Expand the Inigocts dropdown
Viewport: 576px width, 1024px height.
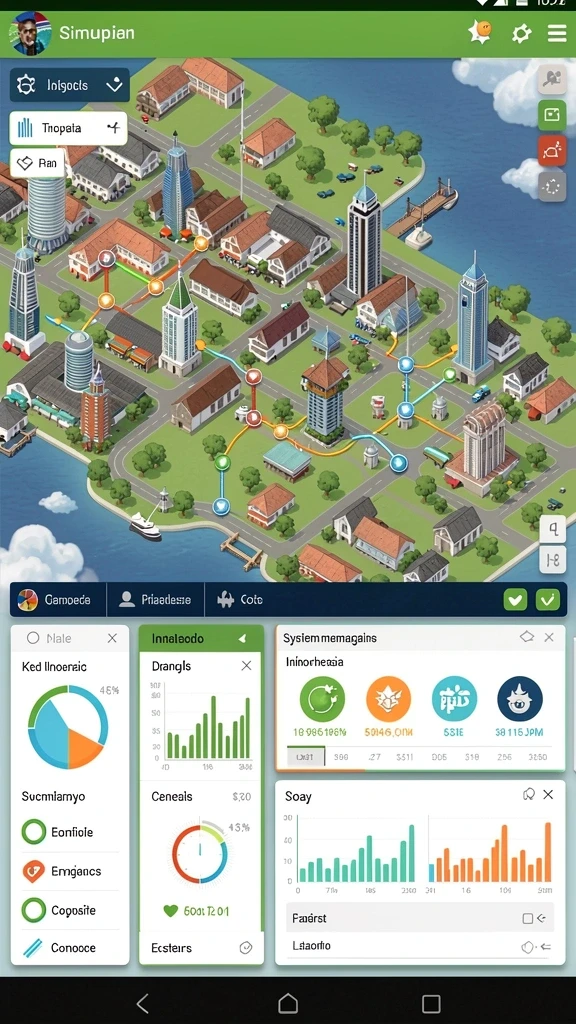point(69,85)
